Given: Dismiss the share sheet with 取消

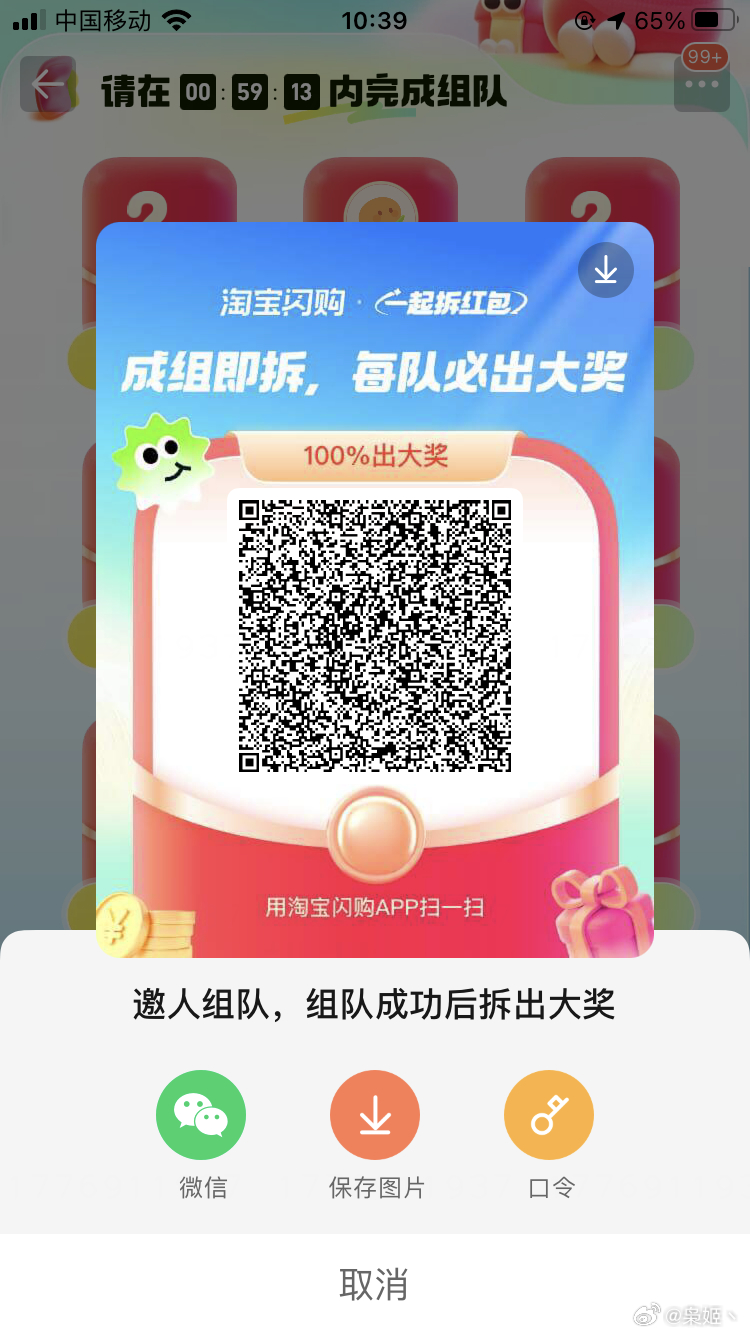Looking at the screenshot, I should coord(374,1284).
